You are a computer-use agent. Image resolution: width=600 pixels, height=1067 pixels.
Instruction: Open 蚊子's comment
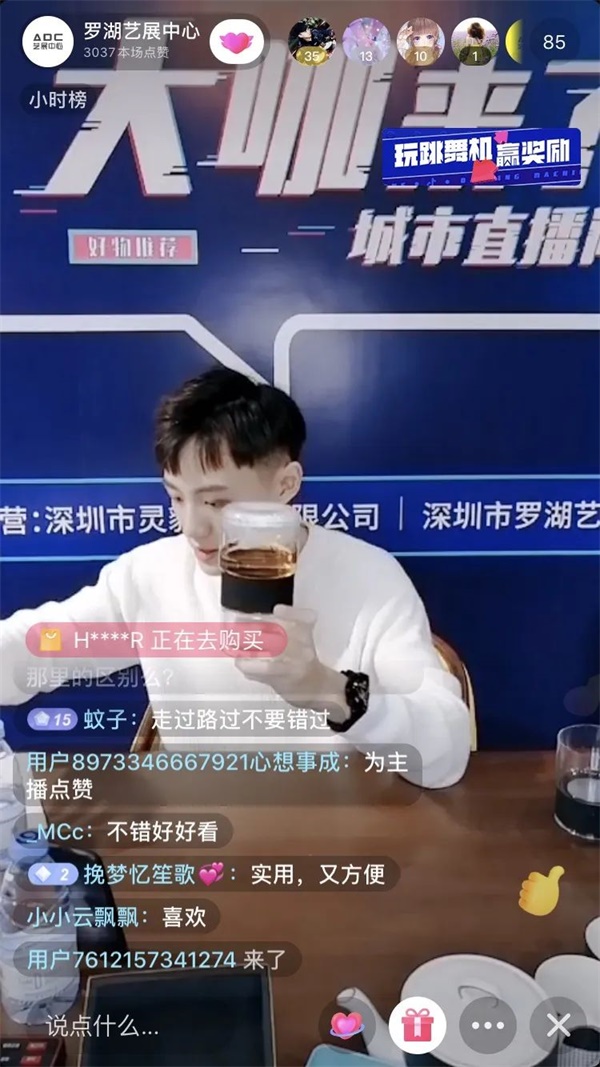[x=182, y=718]
